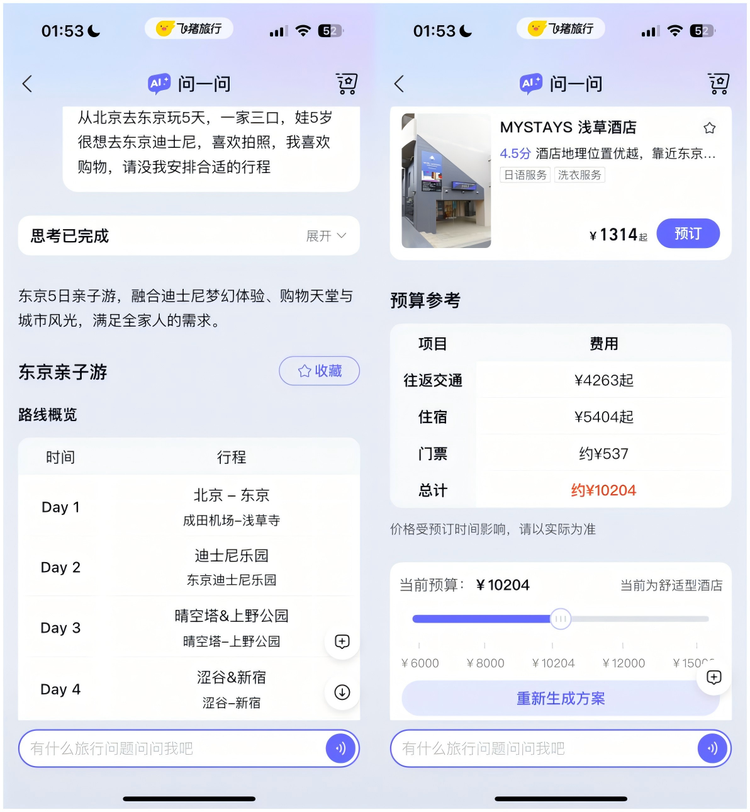The image size is (750, 812).
Task: Expand the 思考已完成 section
Action: 326,236
